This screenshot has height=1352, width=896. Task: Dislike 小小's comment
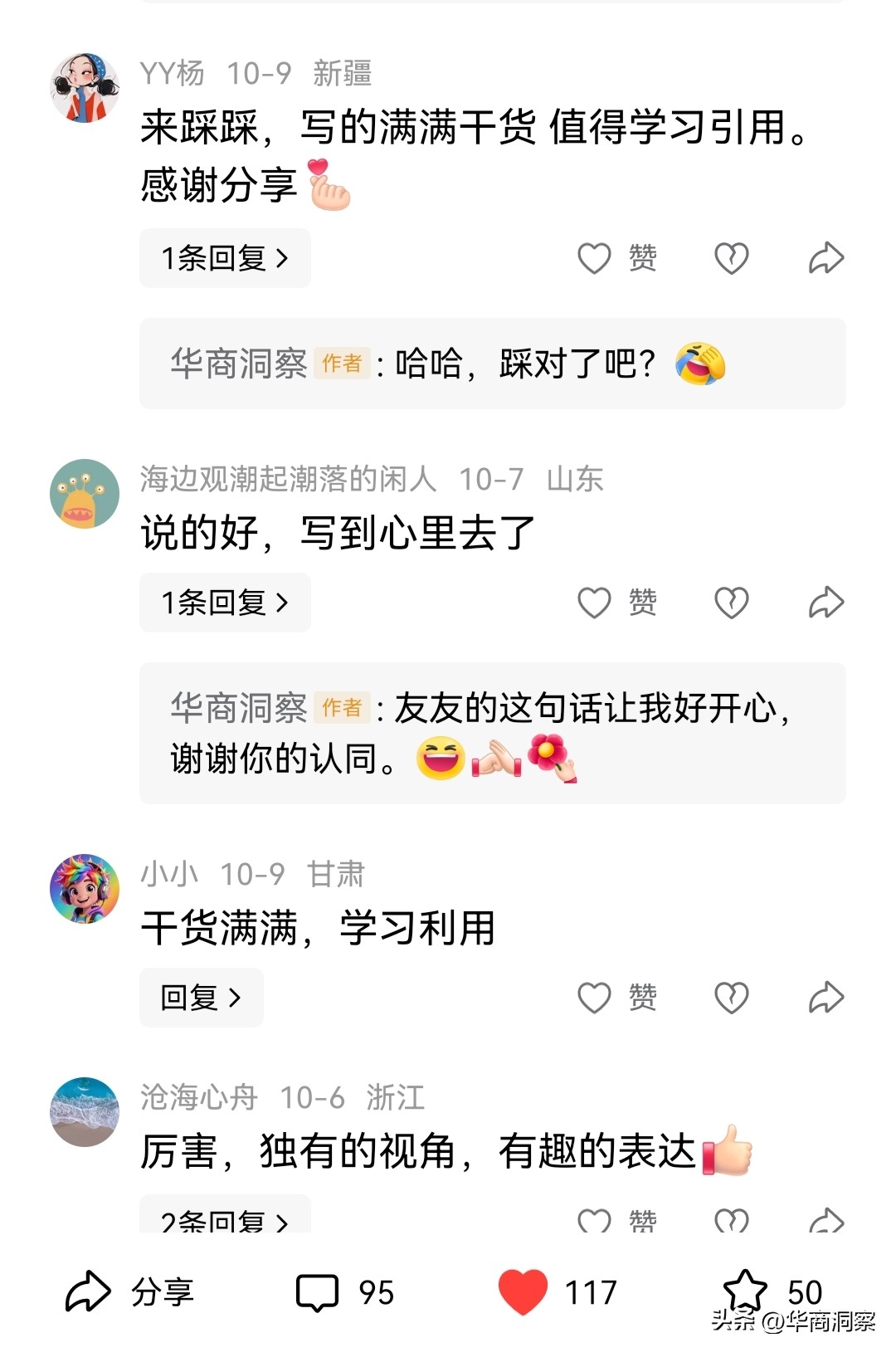(x=731, y=997)
